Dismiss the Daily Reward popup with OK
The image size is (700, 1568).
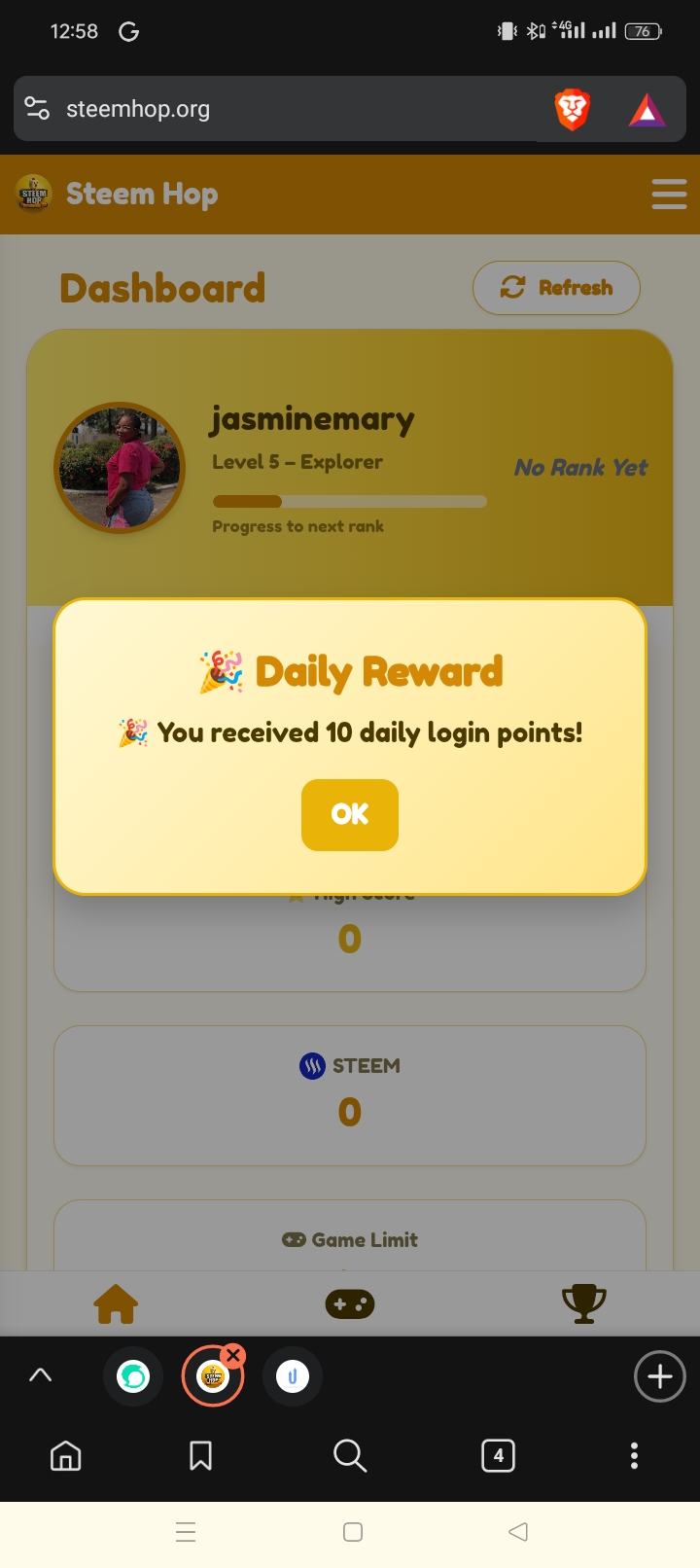coord(349,814)
